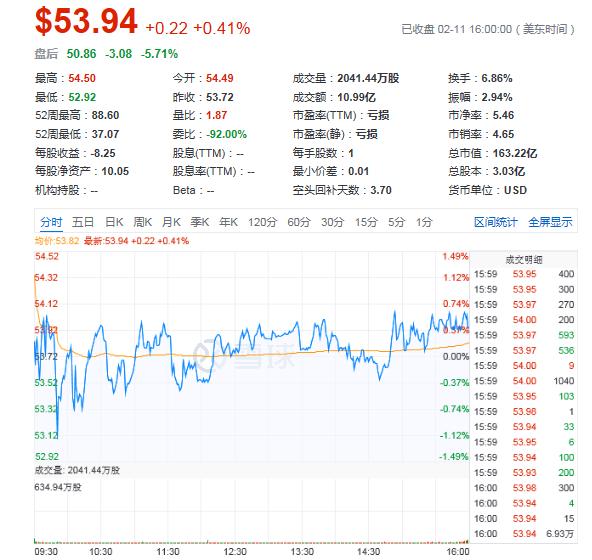The width and height of the screenshot is (592, 560).
Task: Select the 季K tab
Action: (200, 222)
